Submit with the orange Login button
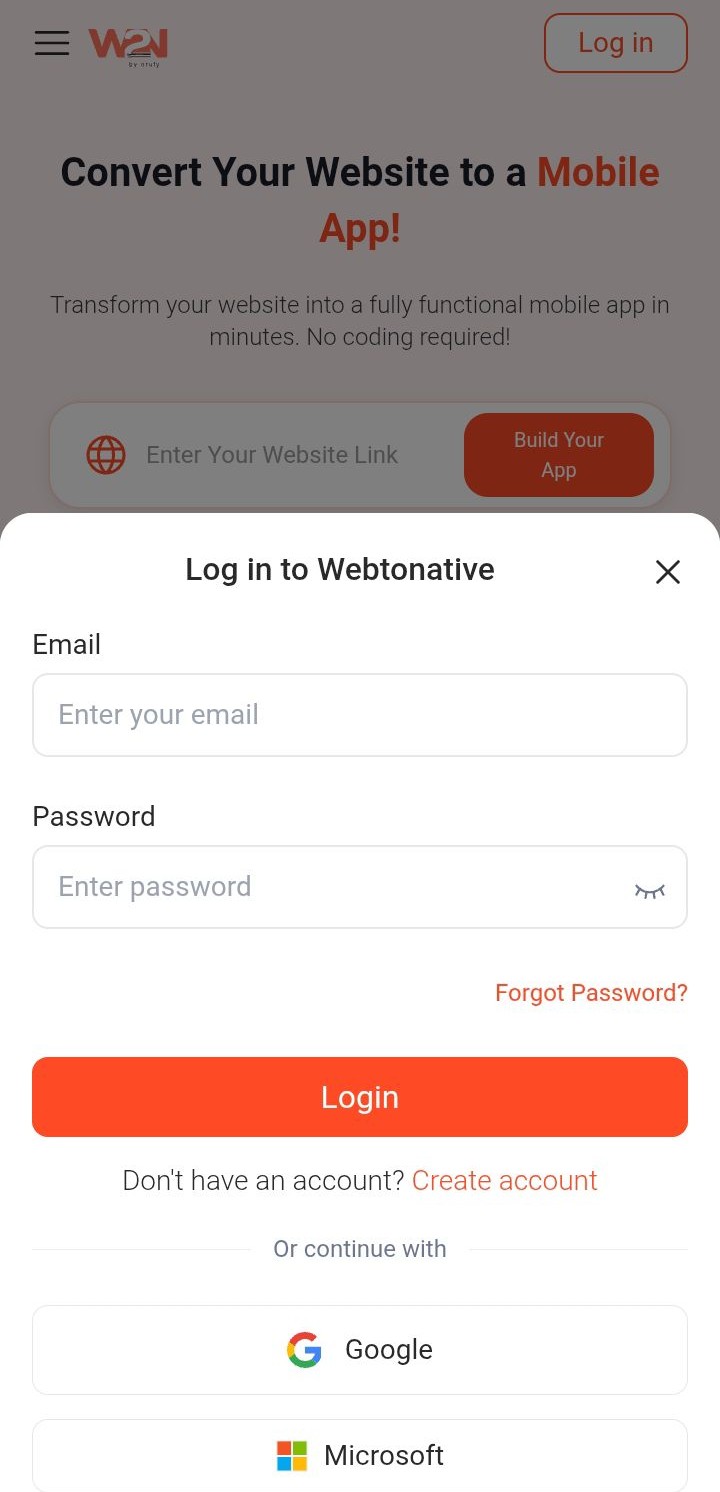 pyautogui.click(x=360, y=1097)
